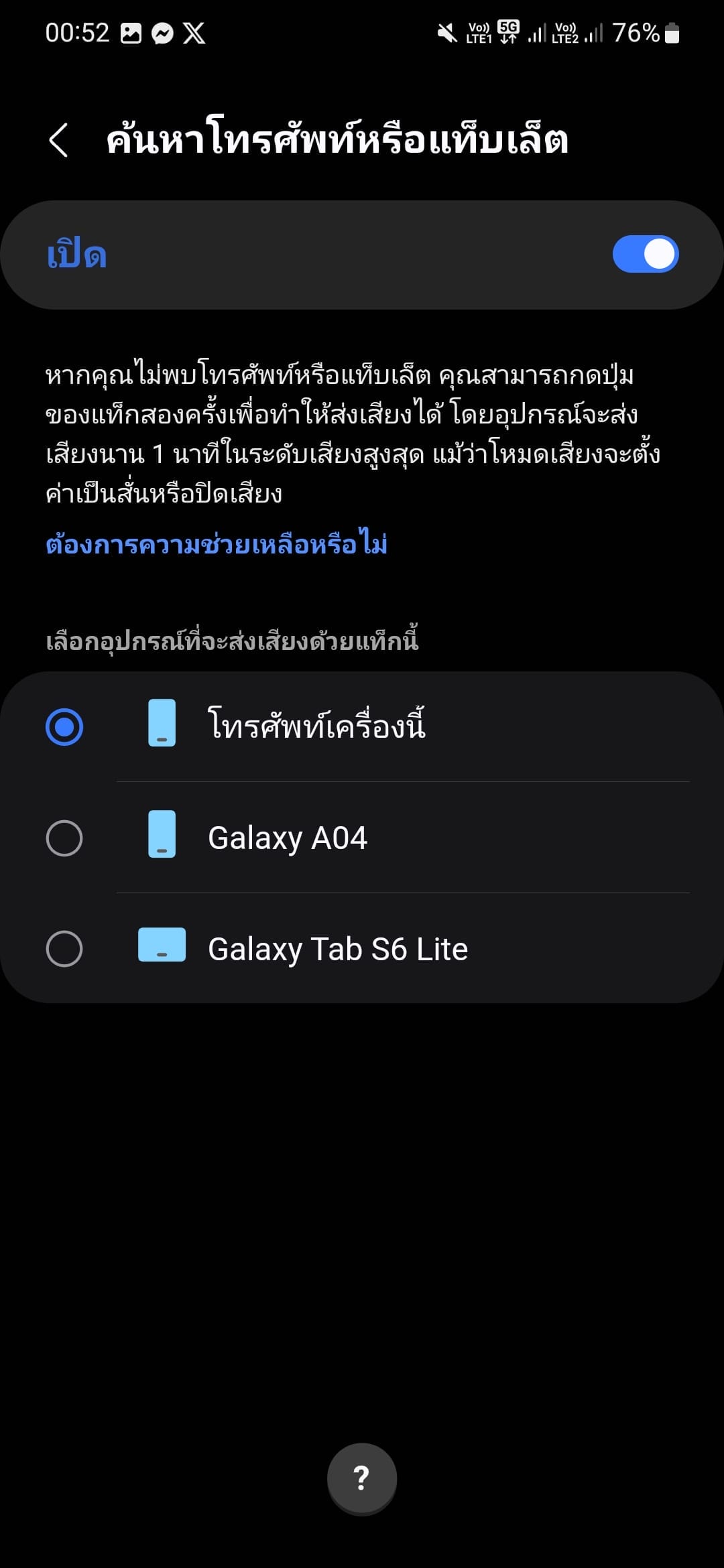Open the ต้องการความช่วยเหลือหรือไม่ help link

217,544
